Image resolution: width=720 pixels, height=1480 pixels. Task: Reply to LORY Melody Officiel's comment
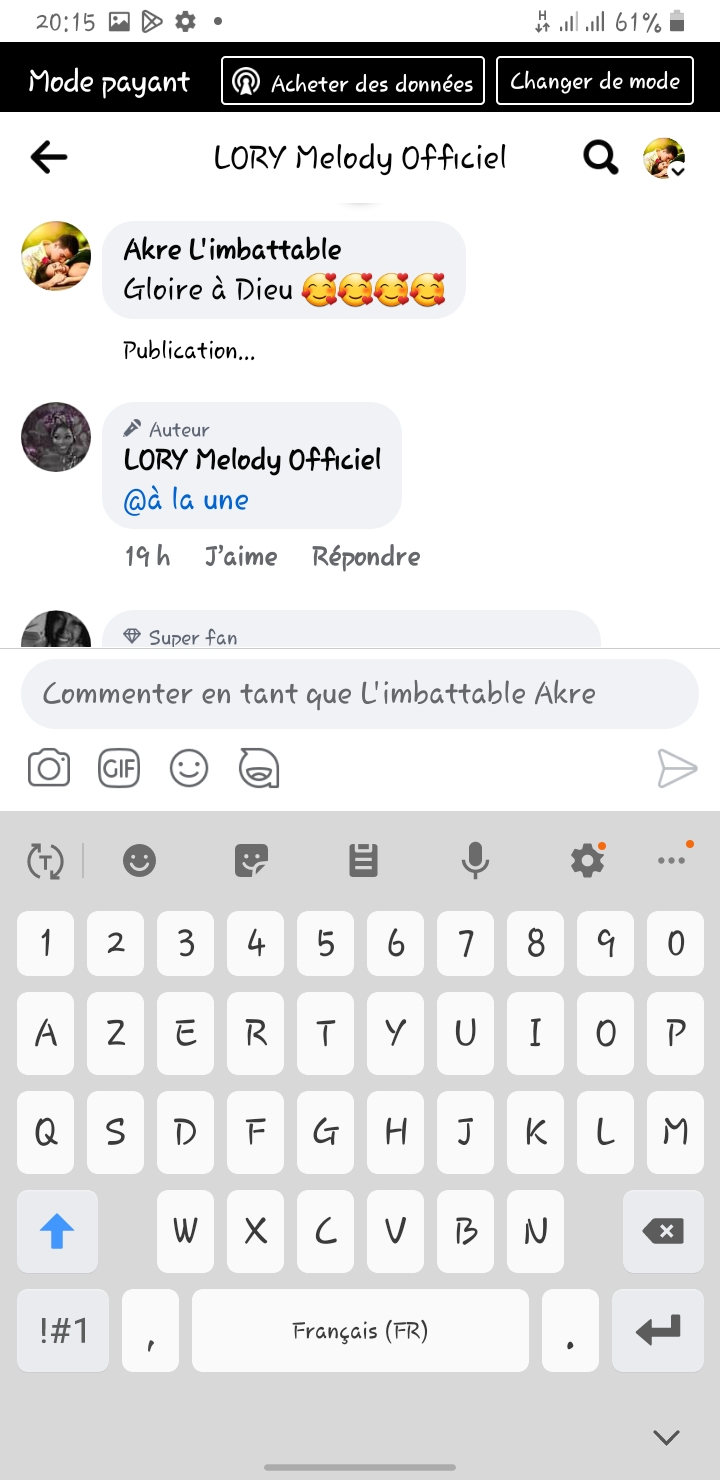click(366, 557)
